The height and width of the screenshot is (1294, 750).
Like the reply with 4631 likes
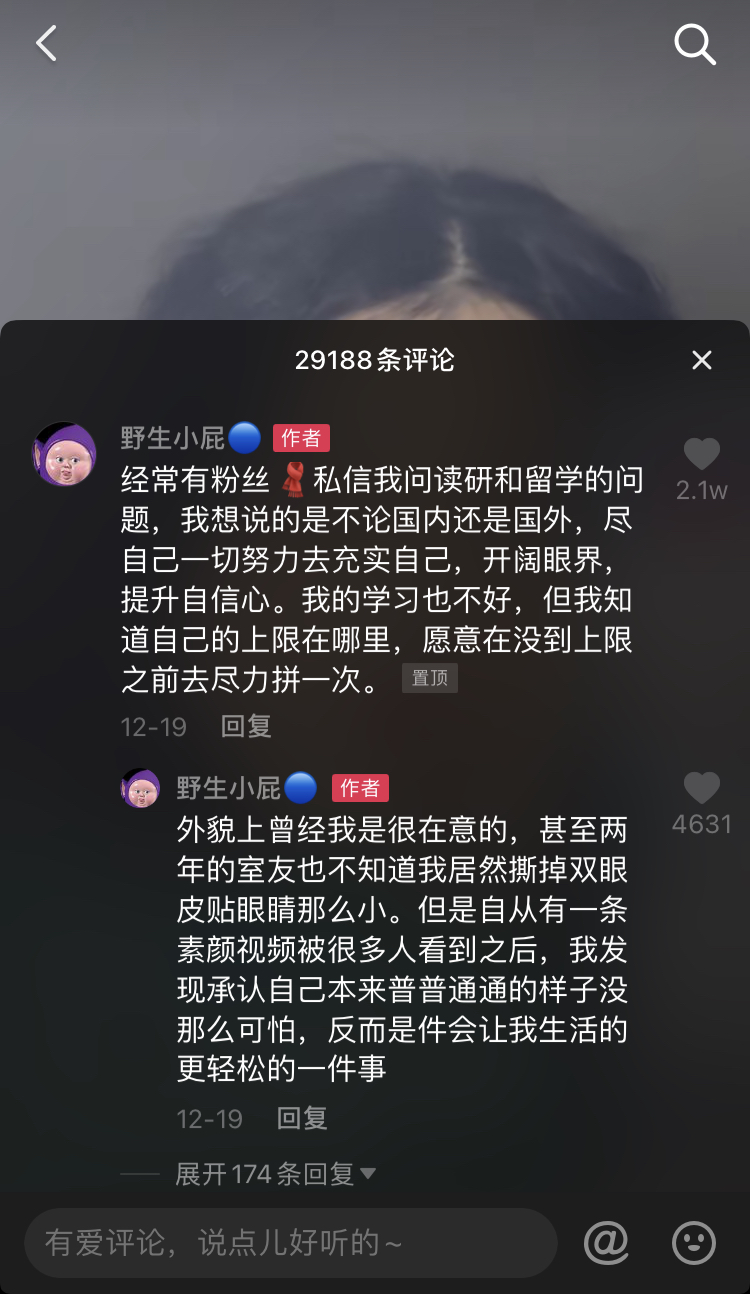tap(701, 788)
